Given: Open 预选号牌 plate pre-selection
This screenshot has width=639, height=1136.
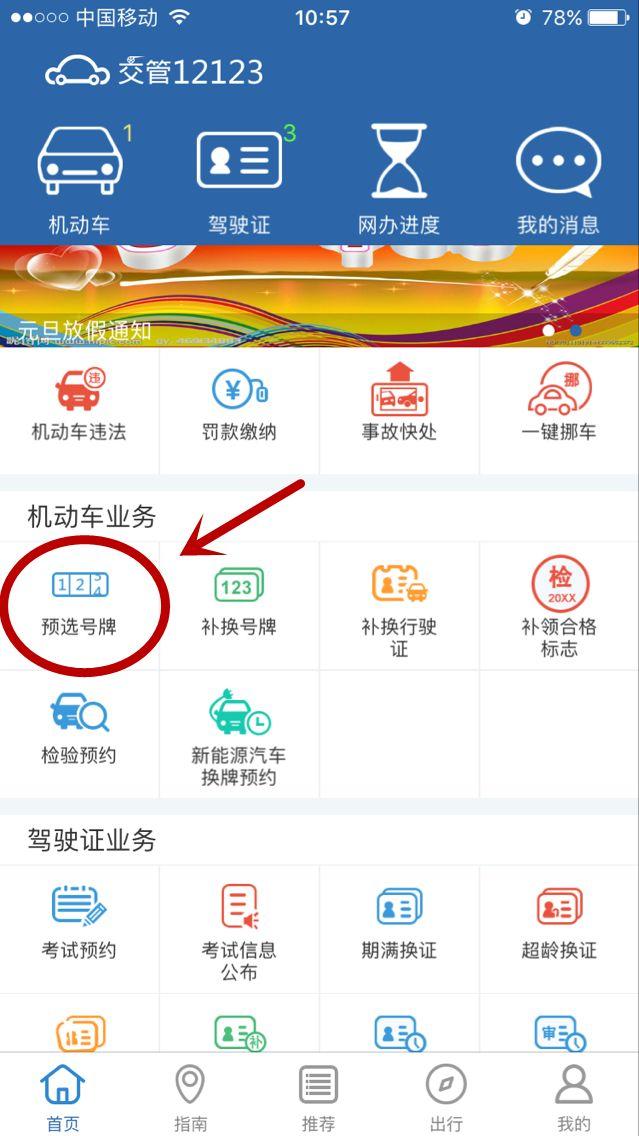Looking at the screenshot, I should click(x=79, y=603).
